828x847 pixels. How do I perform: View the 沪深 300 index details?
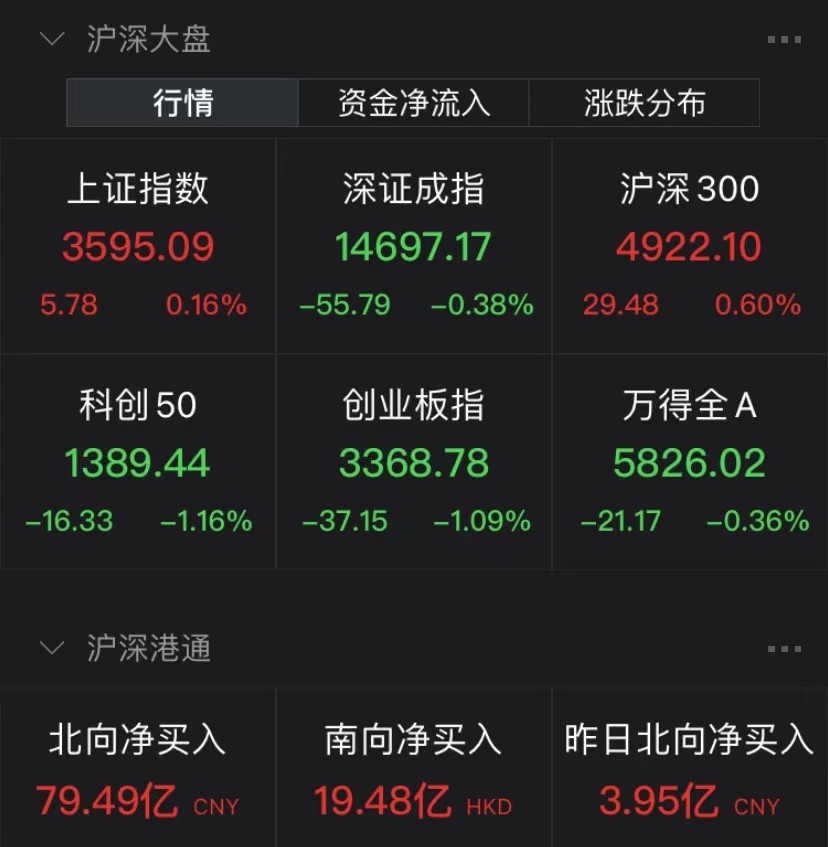(x=690, y=246)
